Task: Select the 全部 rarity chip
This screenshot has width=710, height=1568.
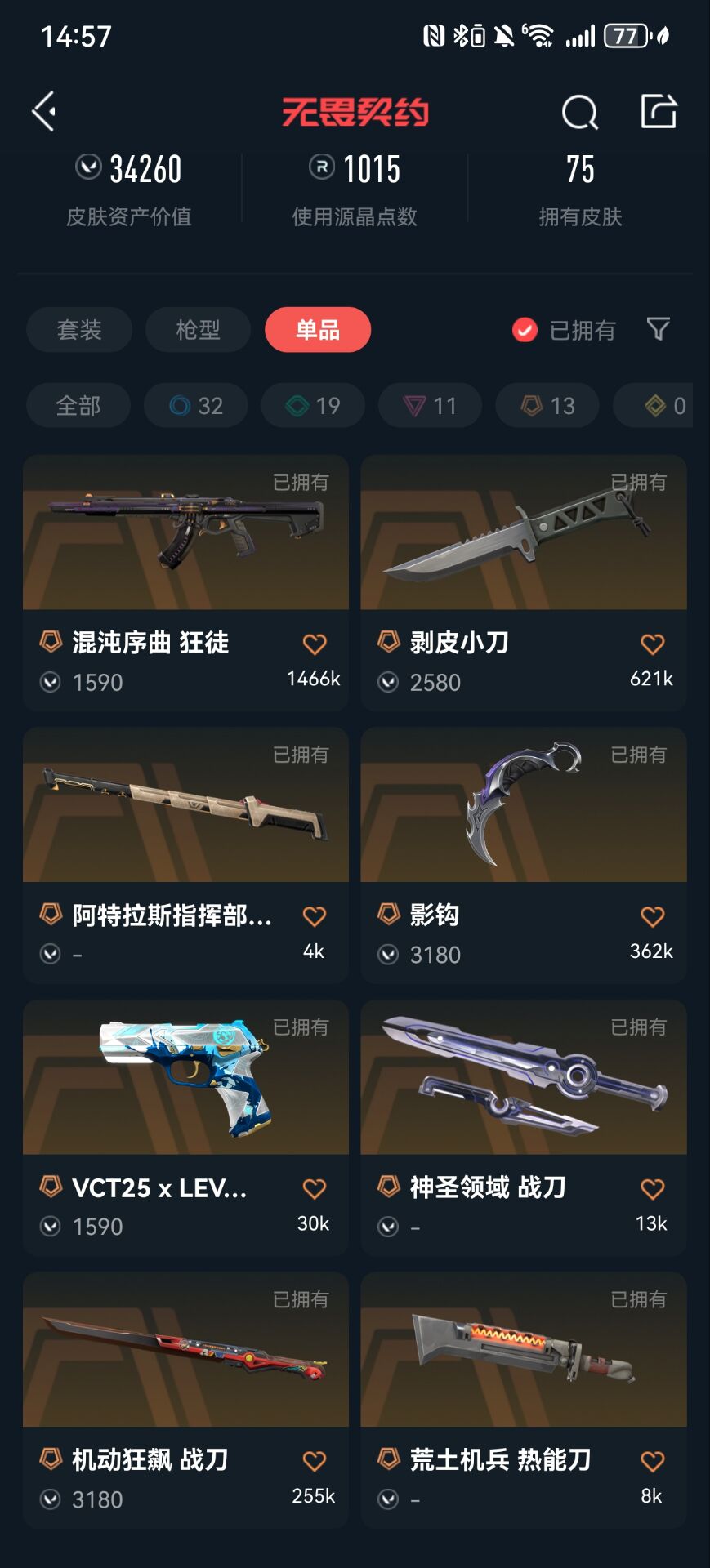Action: tap(78, 405)
